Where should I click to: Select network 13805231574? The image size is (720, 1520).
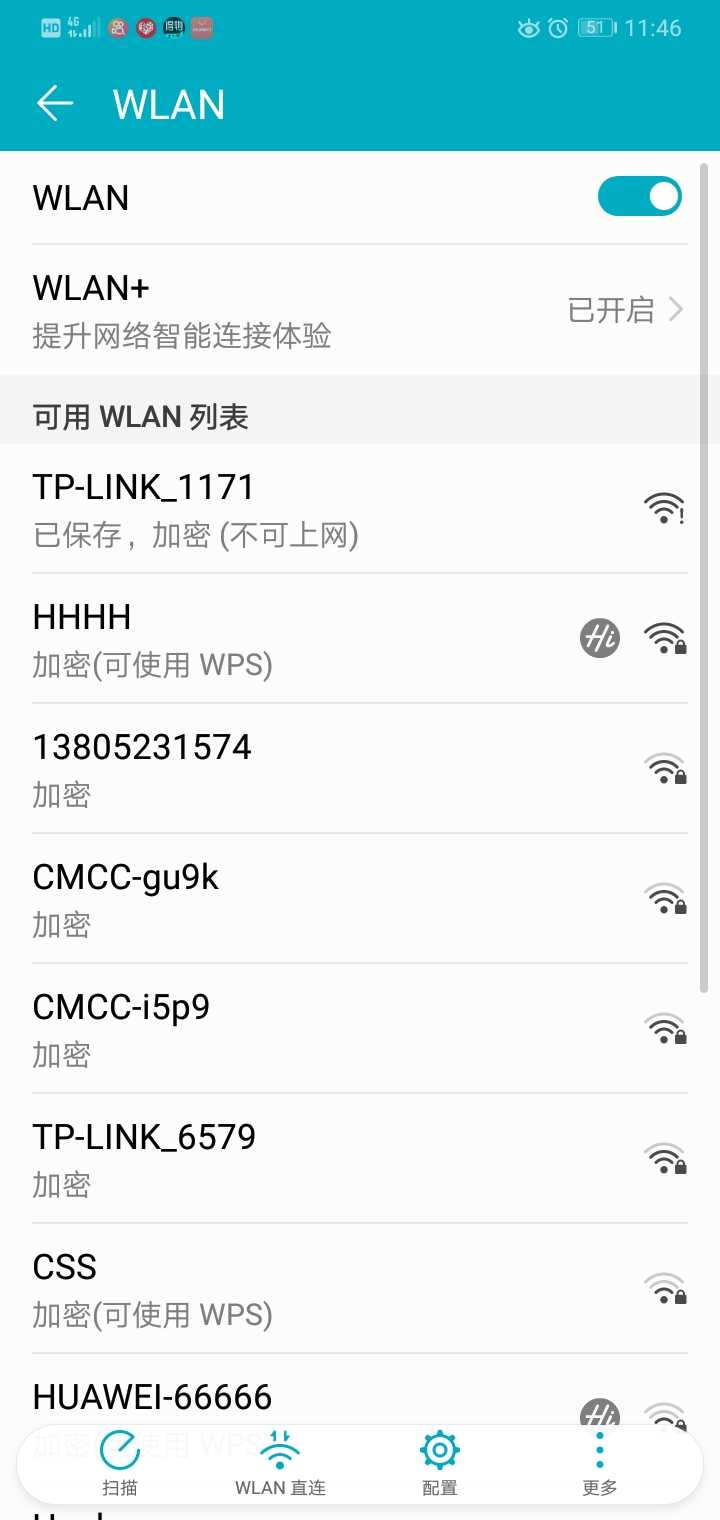360,768
